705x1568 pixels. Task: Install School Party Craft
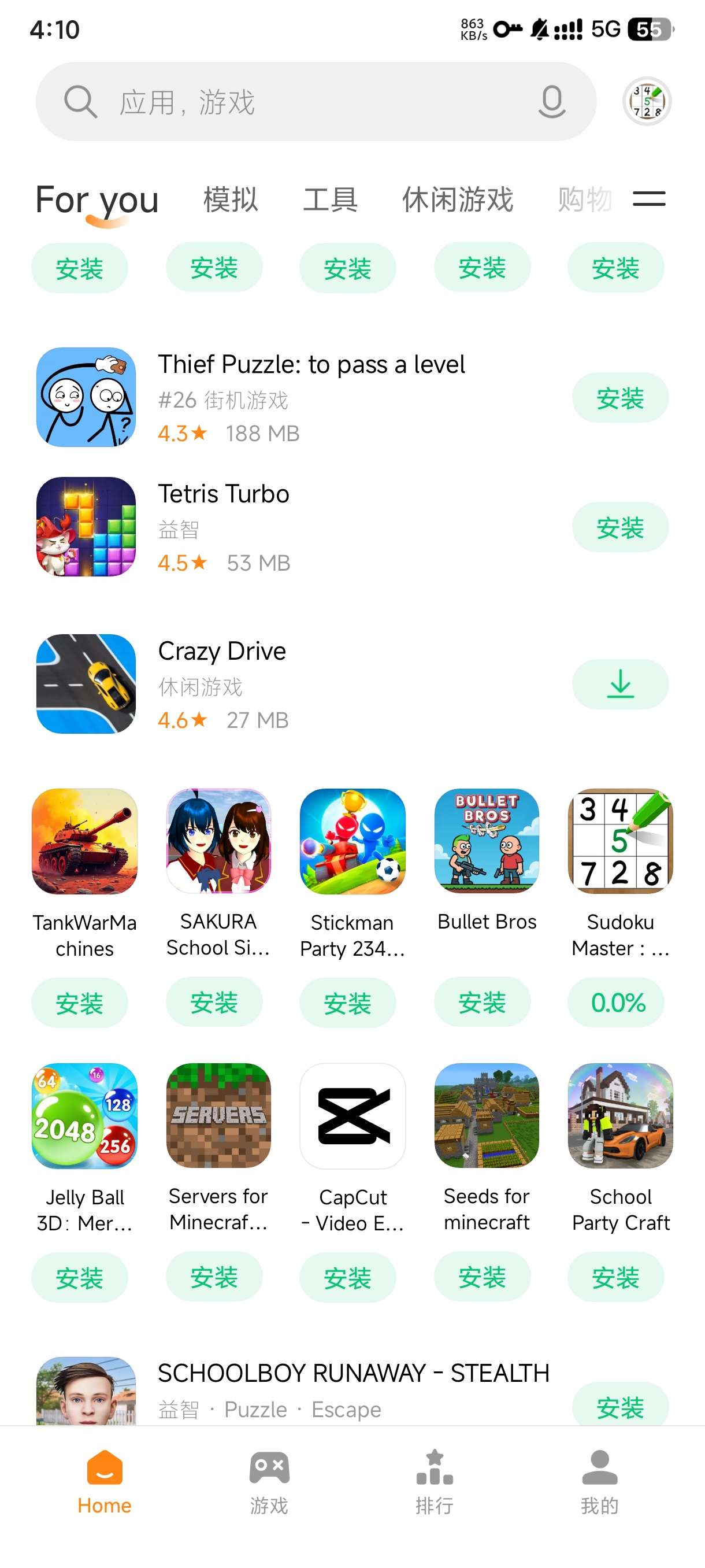pos(616,1277)
